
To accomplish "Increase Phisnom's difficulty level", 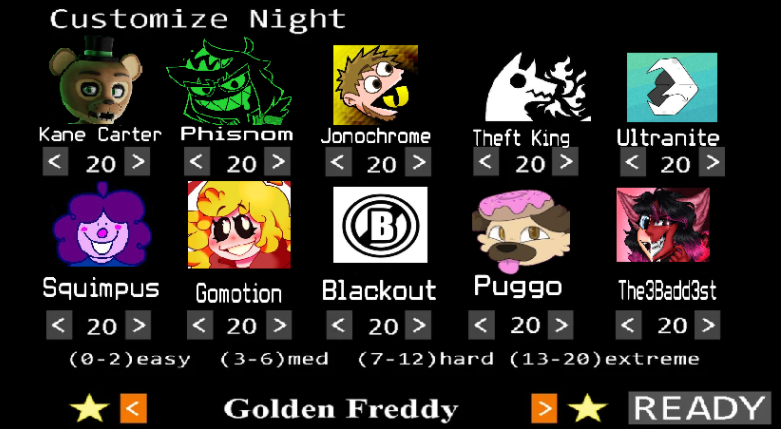I will (277, 162).
